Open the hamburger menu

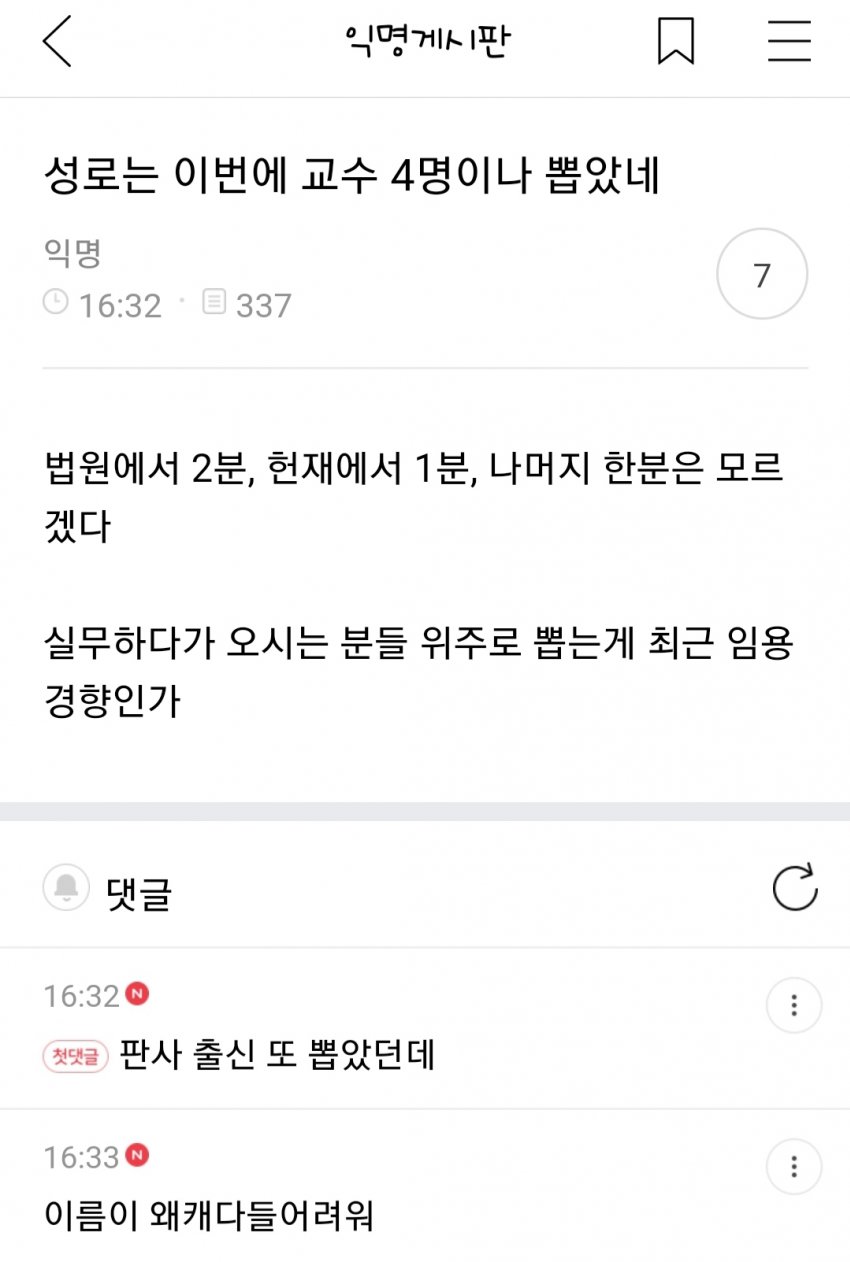pos(789,43)
